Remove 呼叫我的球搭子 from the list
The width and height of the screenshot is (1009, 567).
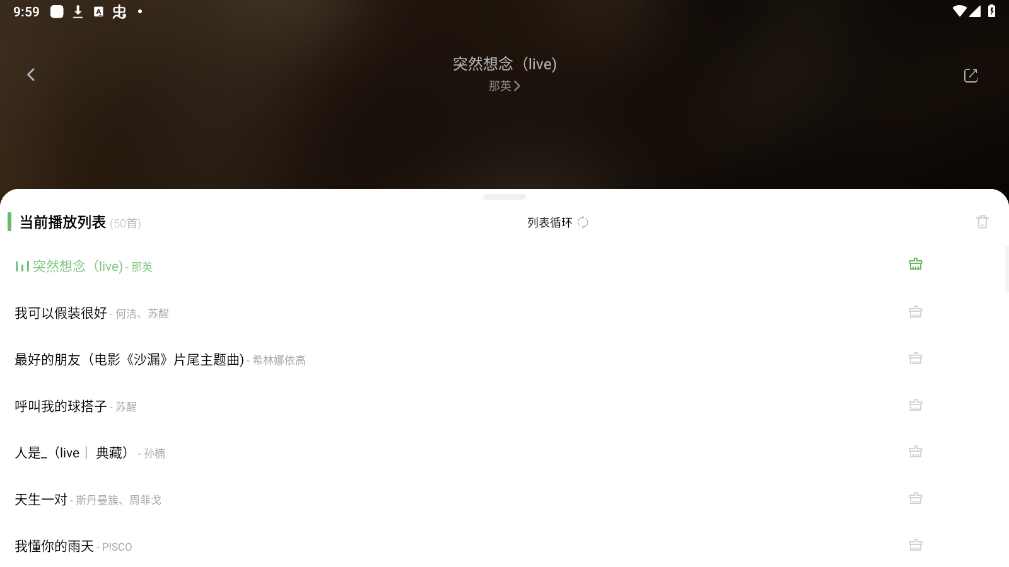click(x=915, y=406)
